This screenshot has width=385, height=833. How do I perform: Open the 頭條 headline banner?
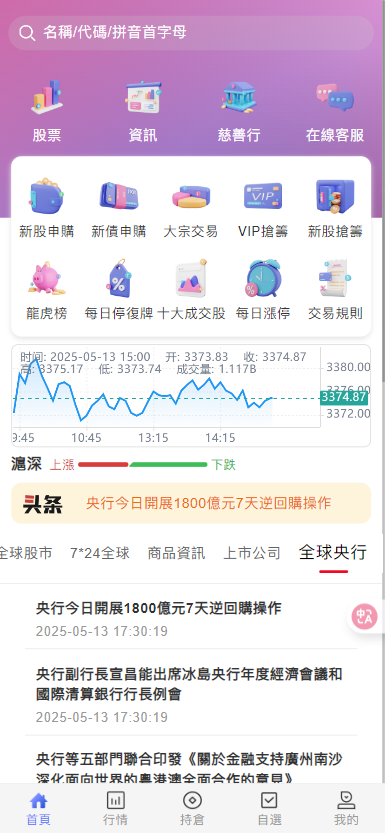click(x=191, y=503)
